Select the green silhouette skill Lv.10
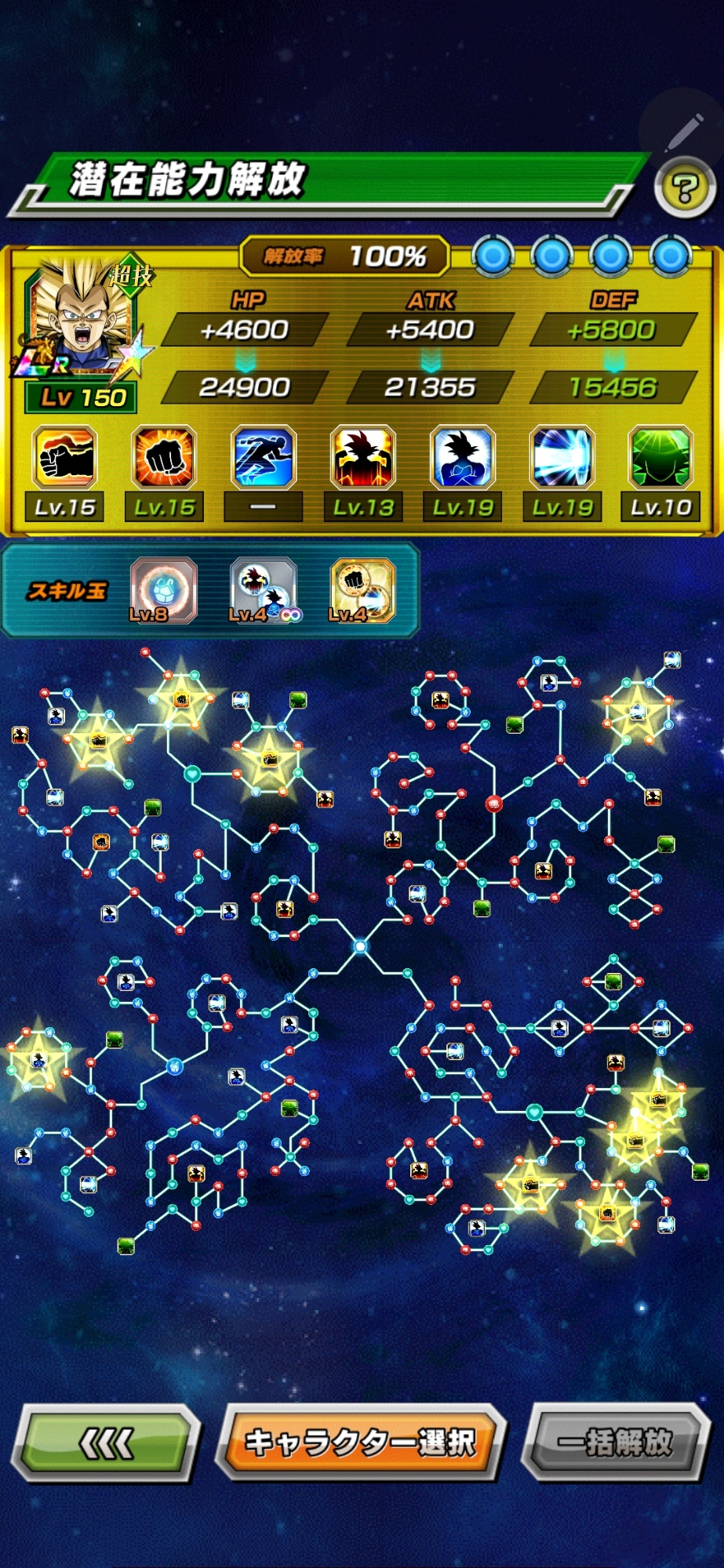 [x=661, y=458]
